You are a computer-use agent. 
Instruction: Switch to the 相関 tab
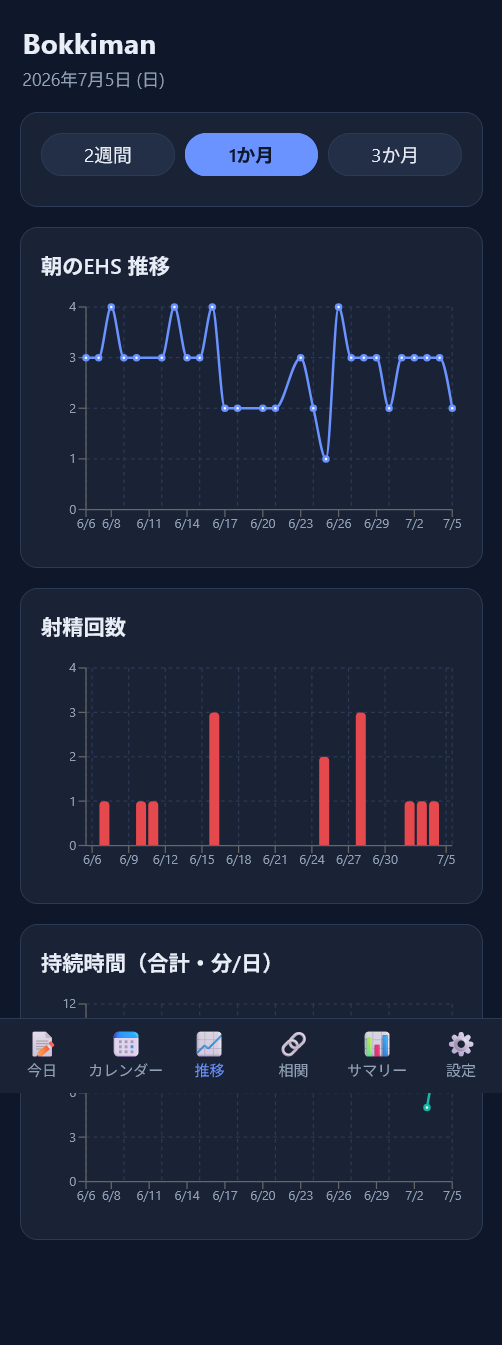[x=293, y=1055]
